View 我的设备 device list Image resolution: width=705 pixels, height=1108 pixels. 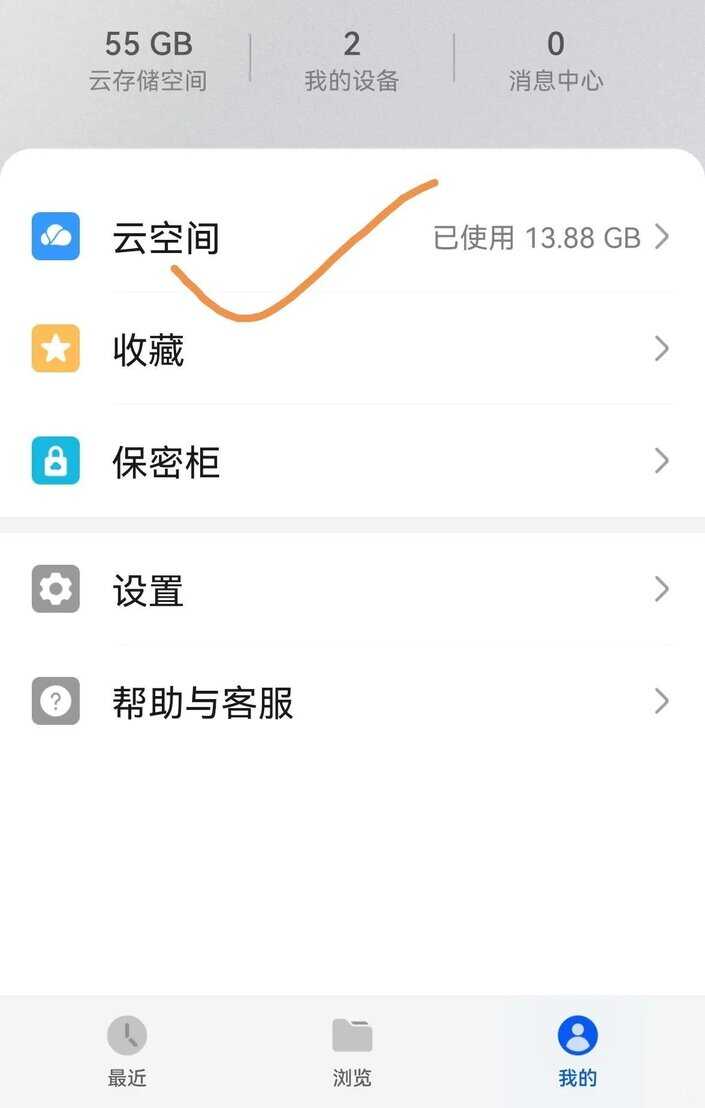pyautogui.click(x=352, y=60)
